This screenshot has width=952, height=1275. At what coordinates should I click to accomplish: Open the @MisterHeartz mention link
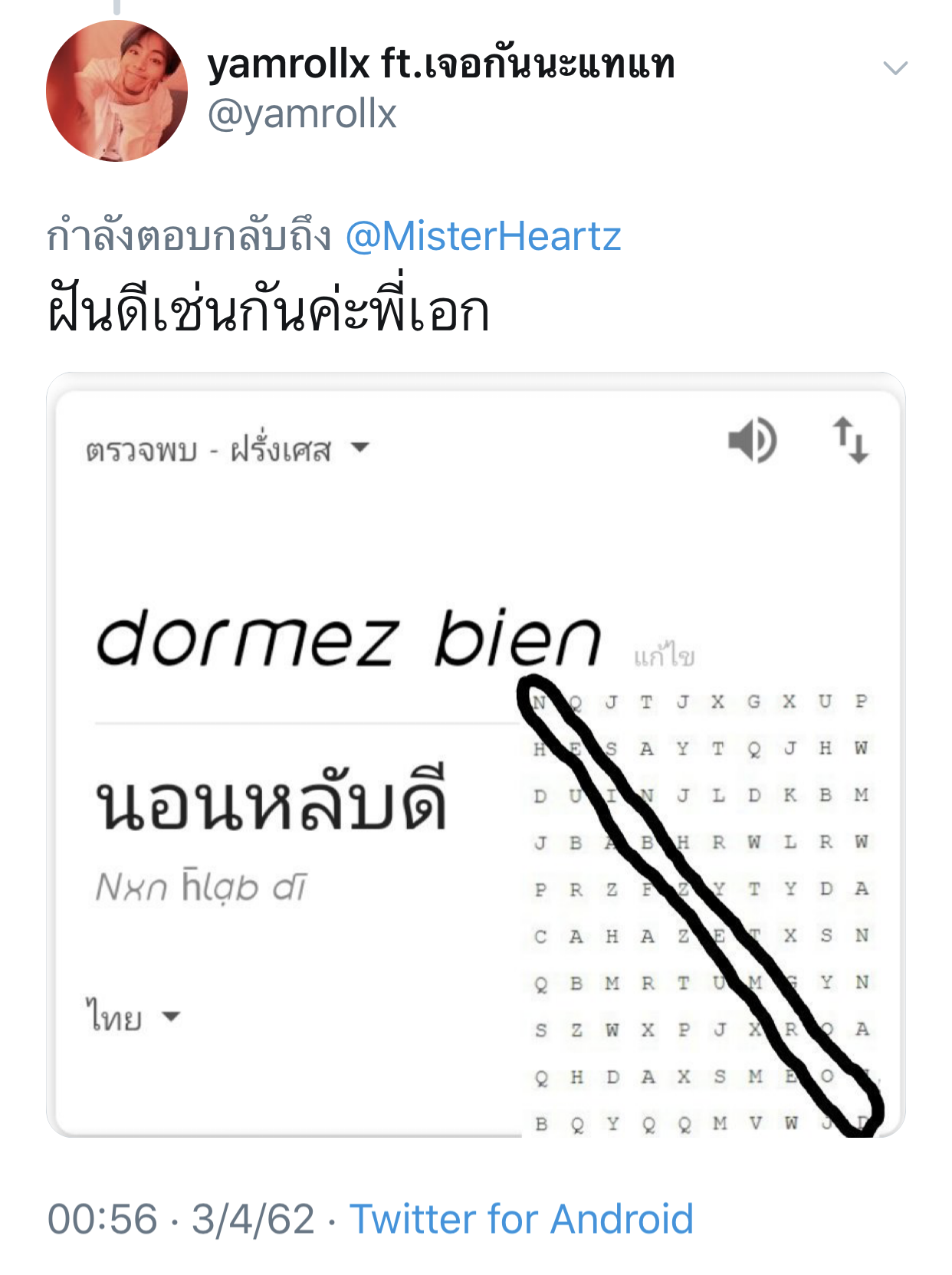(483, 236)
